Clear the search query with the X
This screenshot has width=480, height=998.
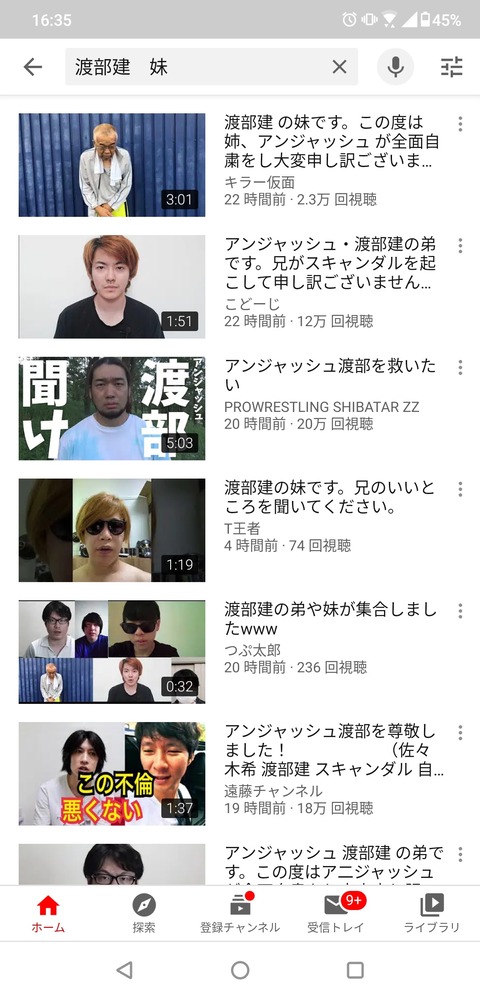(x=339, y=67)
